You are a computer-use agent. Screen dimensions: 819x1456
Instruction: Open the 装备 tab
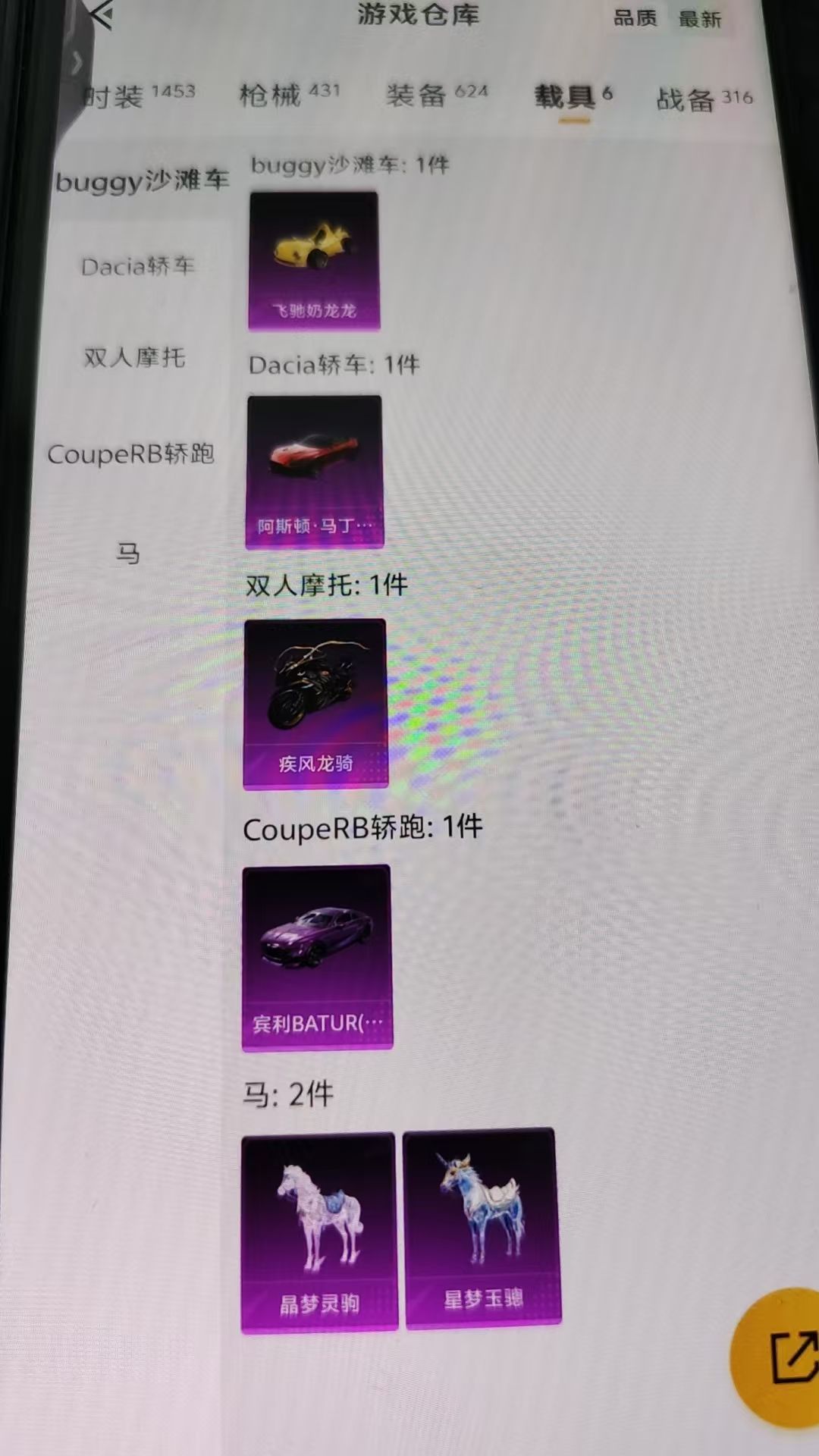[436, 95]
